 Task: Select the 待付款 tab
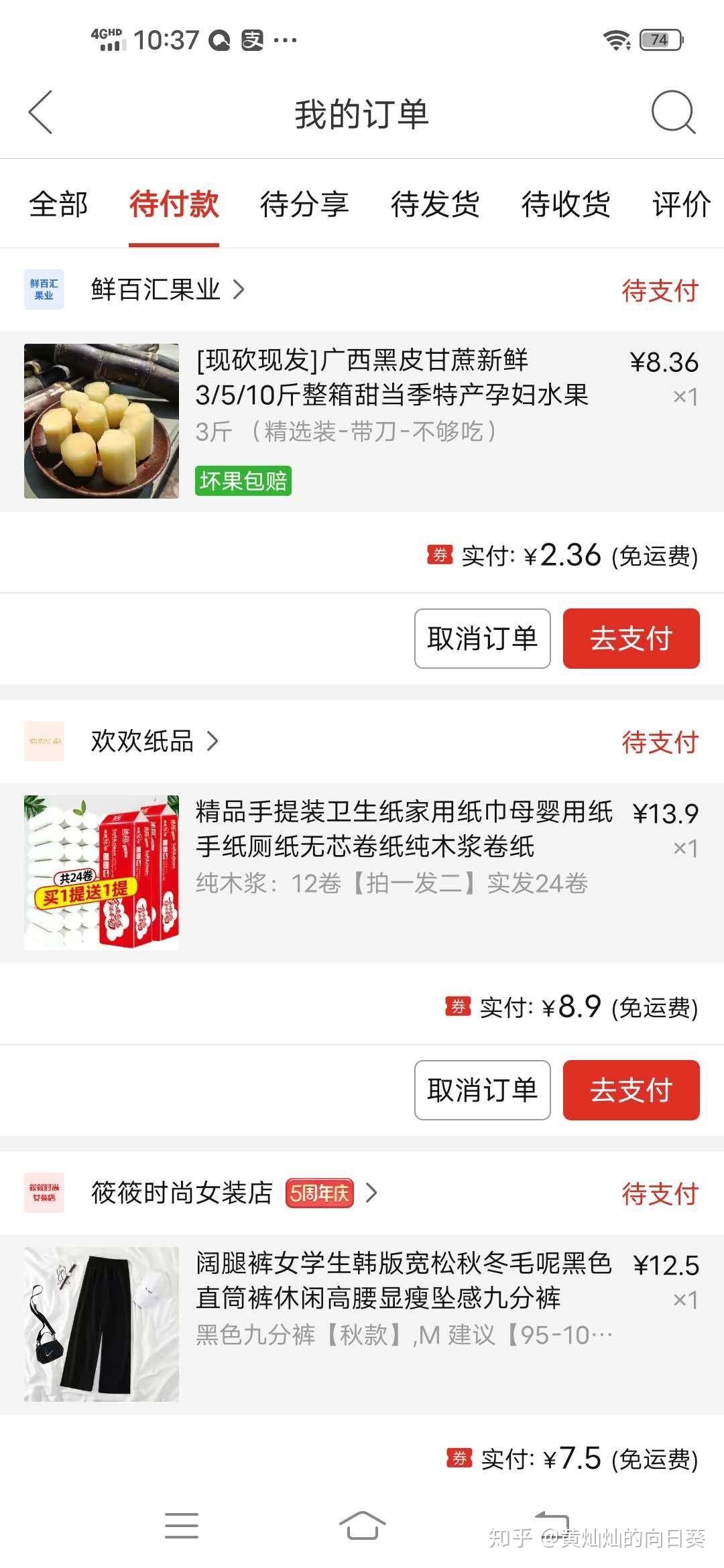(x=174, y=204)
